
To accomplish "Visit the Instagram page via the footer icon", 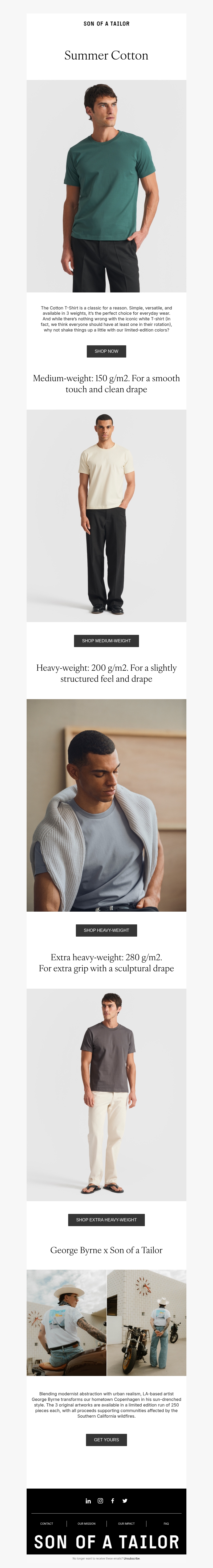I will point(100,1501).
